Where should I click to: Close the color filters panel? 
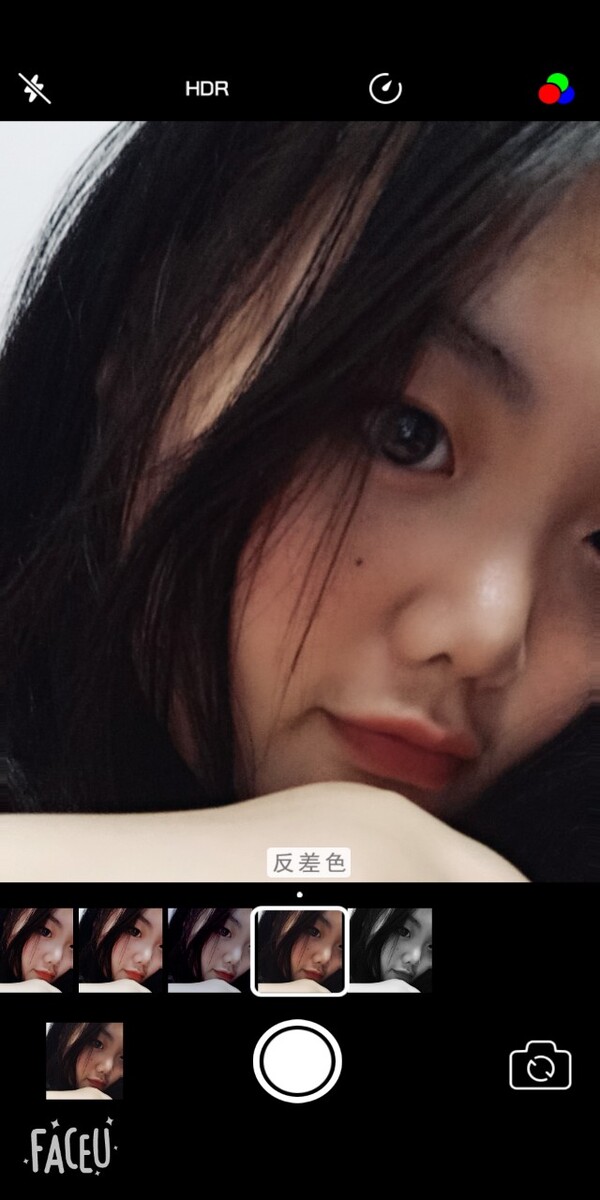coord(557,90)
